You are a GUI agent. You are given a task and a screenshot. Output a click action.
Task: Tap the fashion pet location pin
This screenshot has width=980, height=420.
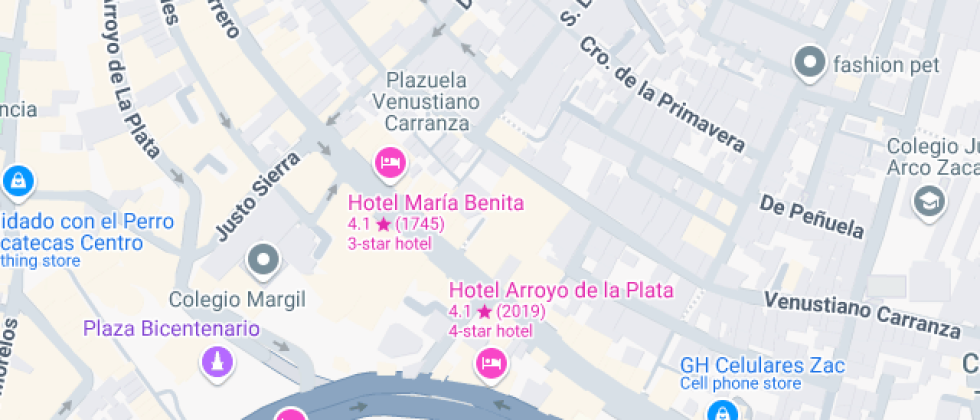pyautogui.click(x=809, y=64)
